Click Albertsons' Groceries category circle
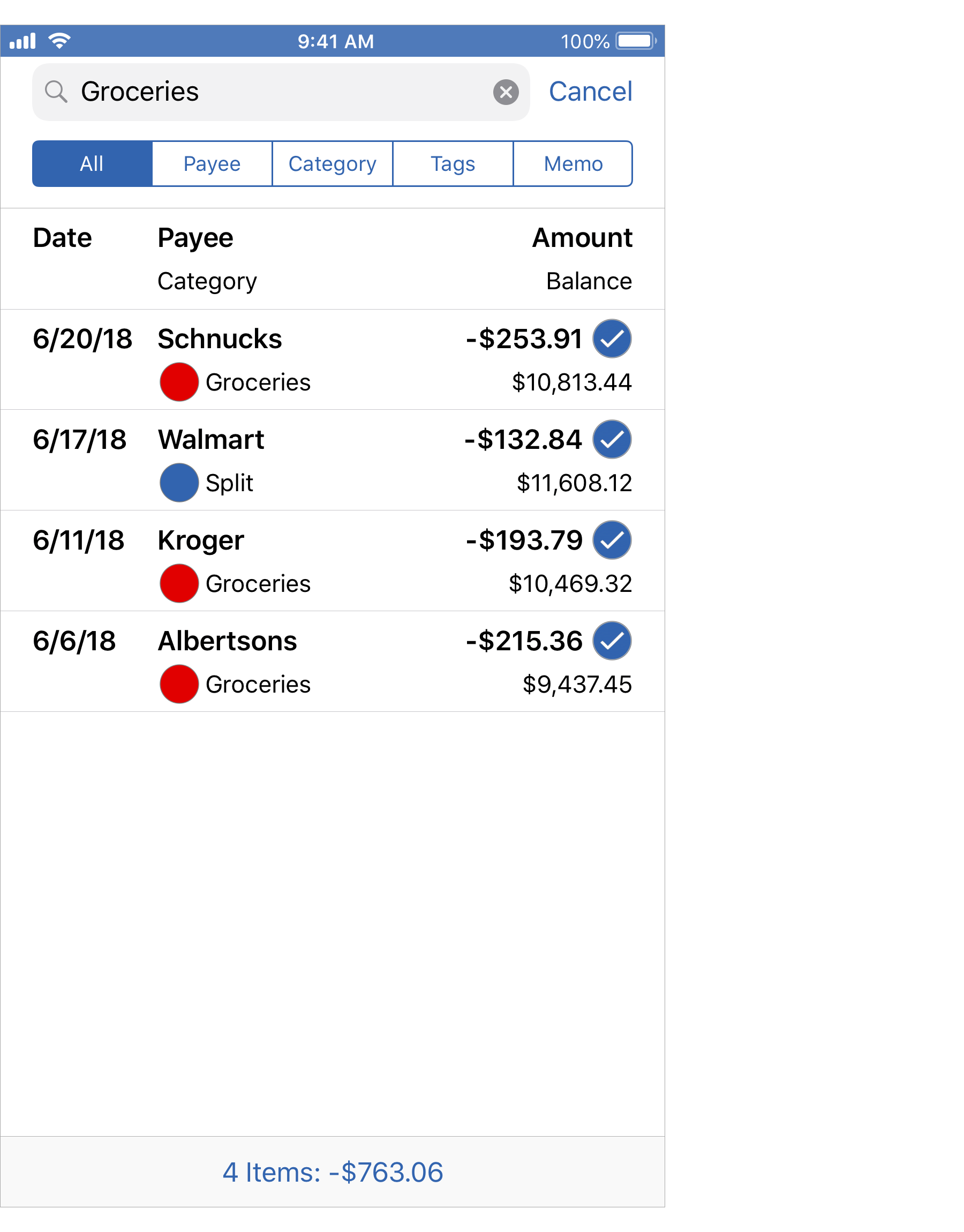This screenshot has height=1232, width=964. click(x=179, y=684)
